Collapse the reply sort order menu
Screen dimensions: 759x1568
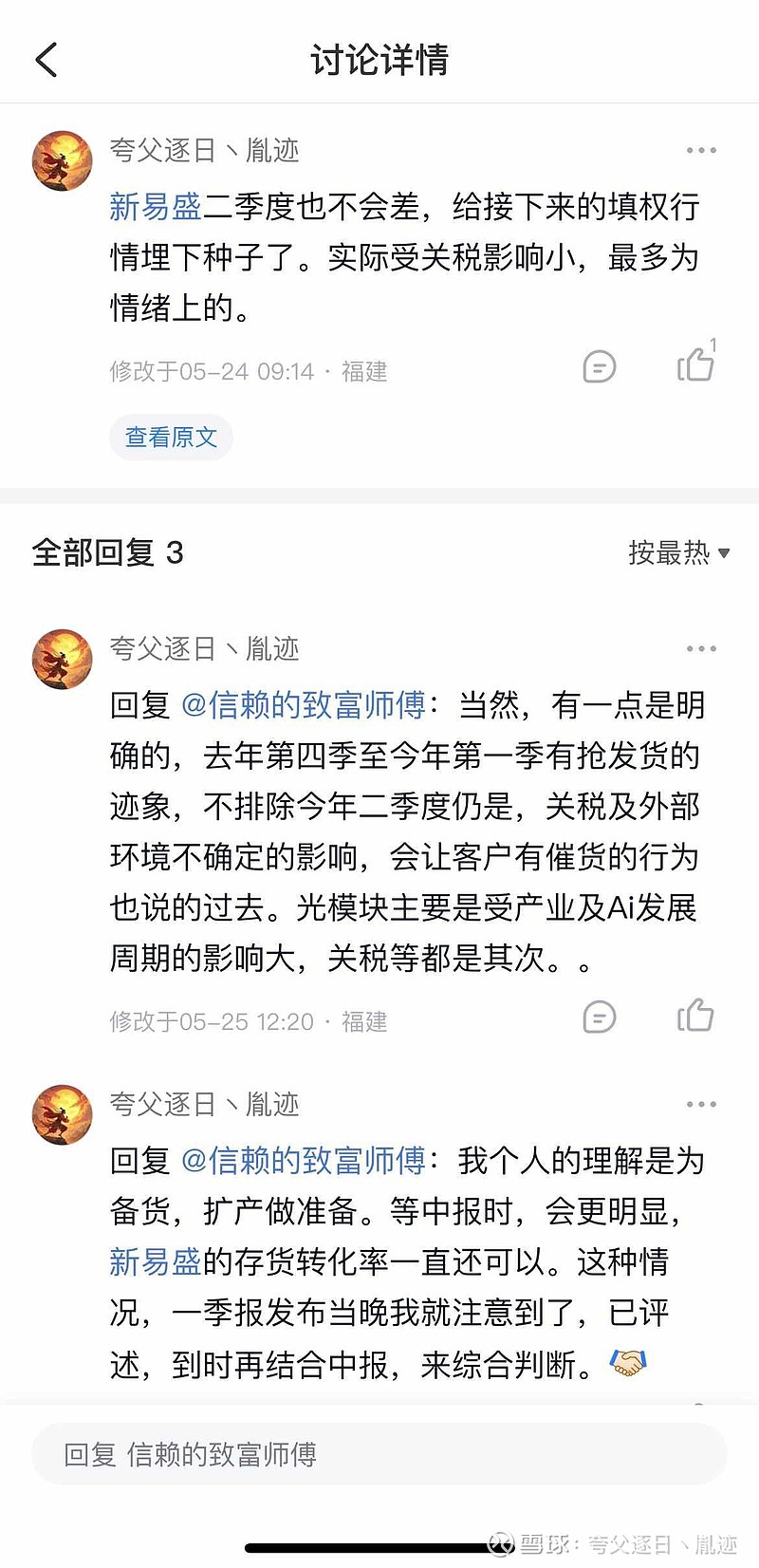(x=676, y=552)
